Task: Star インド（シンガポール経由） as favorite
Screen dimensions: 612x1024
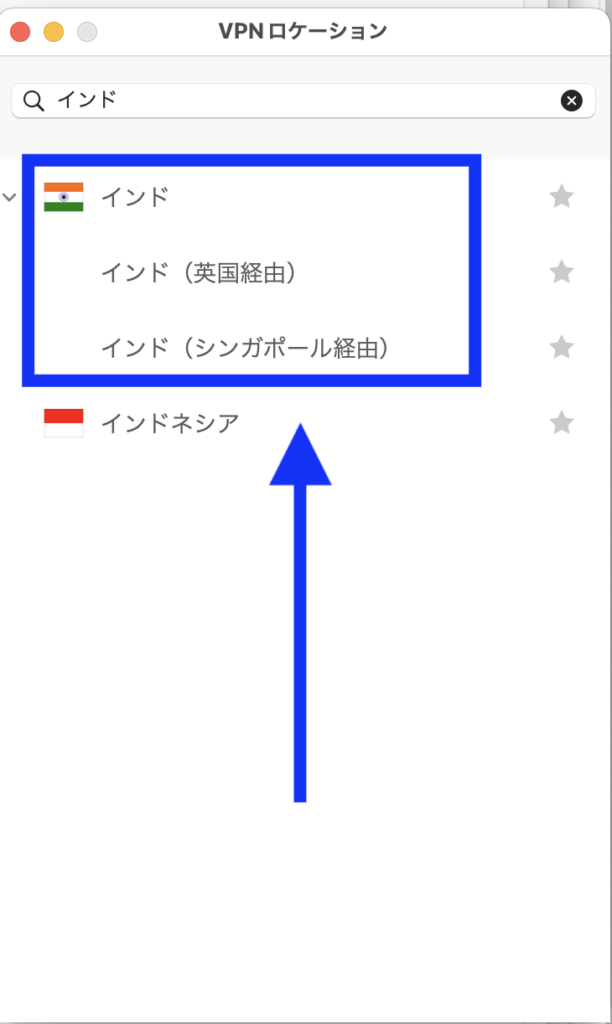Action: point(562,347)
